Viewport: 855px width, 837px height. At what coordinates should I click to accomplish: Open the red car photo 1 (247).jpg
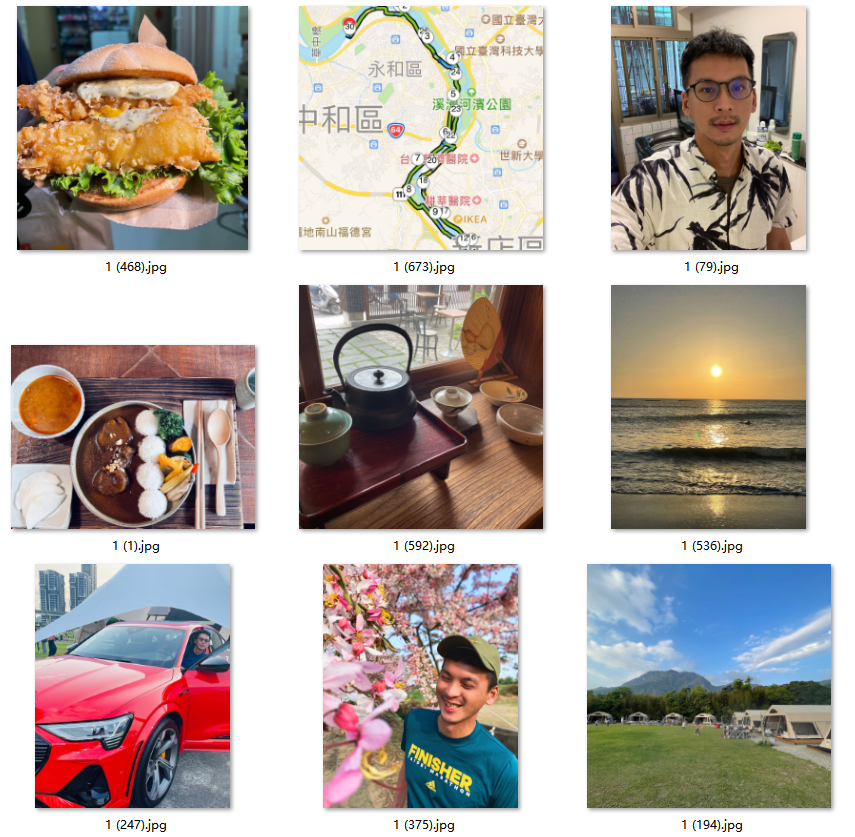click(132, 686)
